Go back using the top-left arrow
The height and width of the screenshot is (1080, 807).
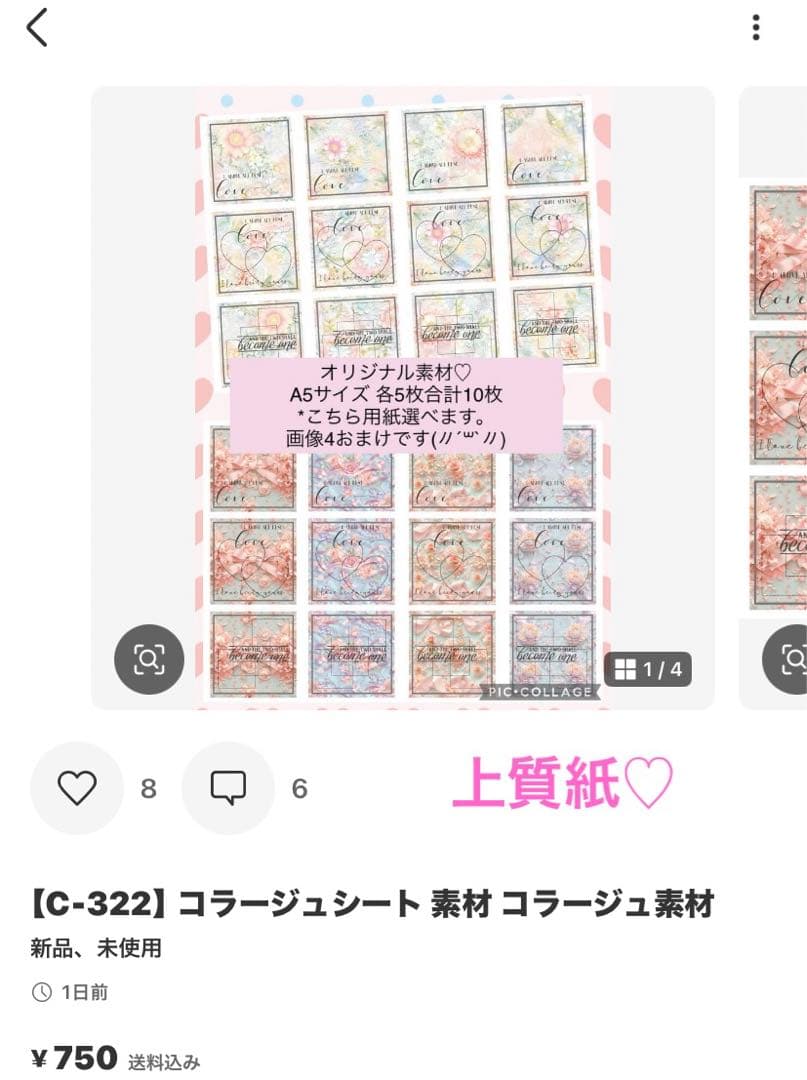click(37, 28)
